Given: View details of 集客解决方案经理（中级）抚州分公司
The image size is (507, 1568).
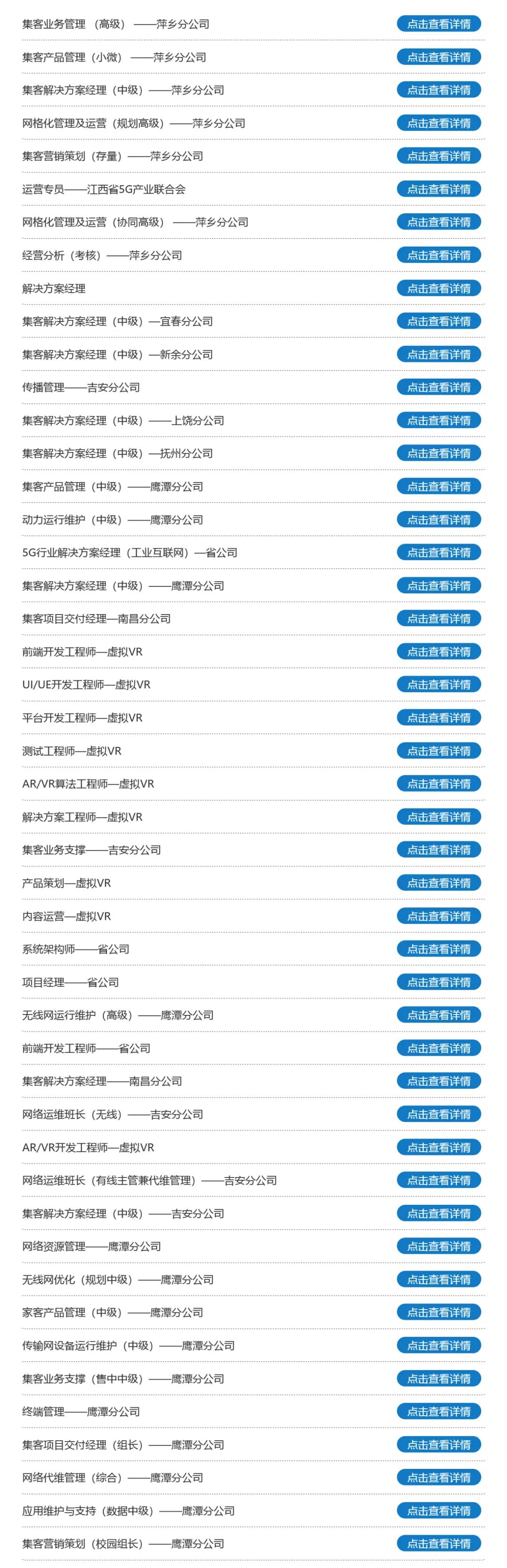Looking at the screenshot, I should point(438,453).
